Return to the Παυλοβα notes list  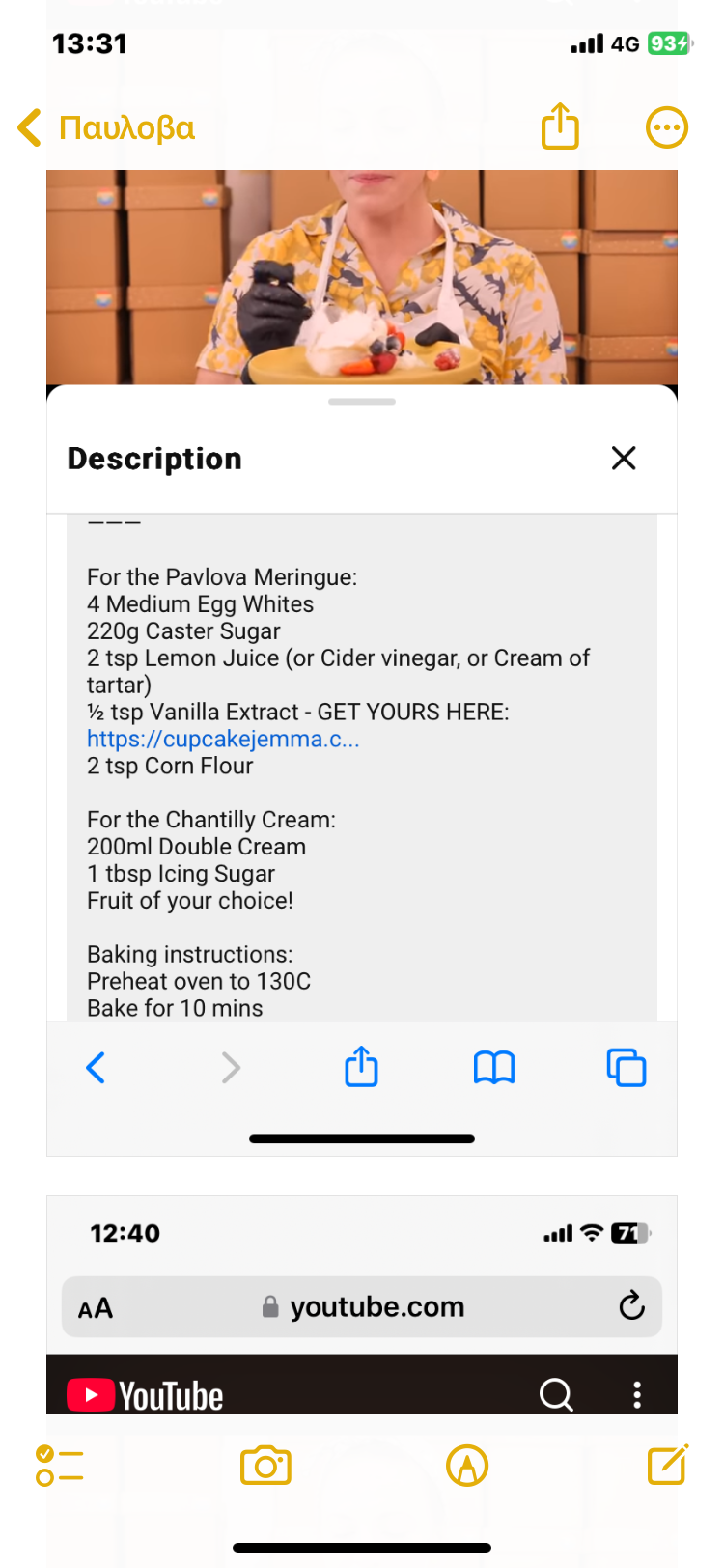pos(106,126)
